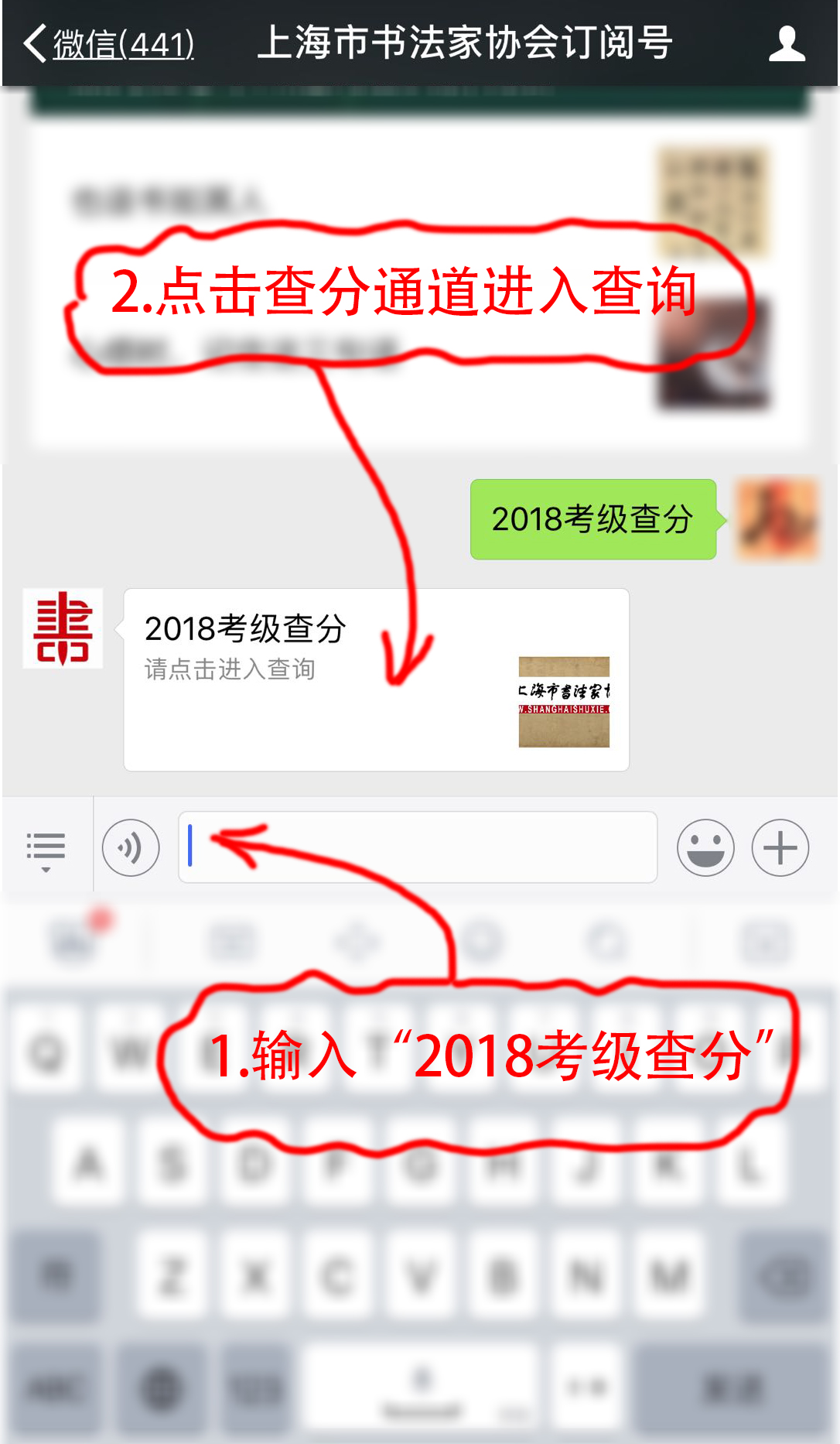Switch to the account menu with list icon
The height and width of the screenshot is (1444, 840).
[x=46, y=848]
